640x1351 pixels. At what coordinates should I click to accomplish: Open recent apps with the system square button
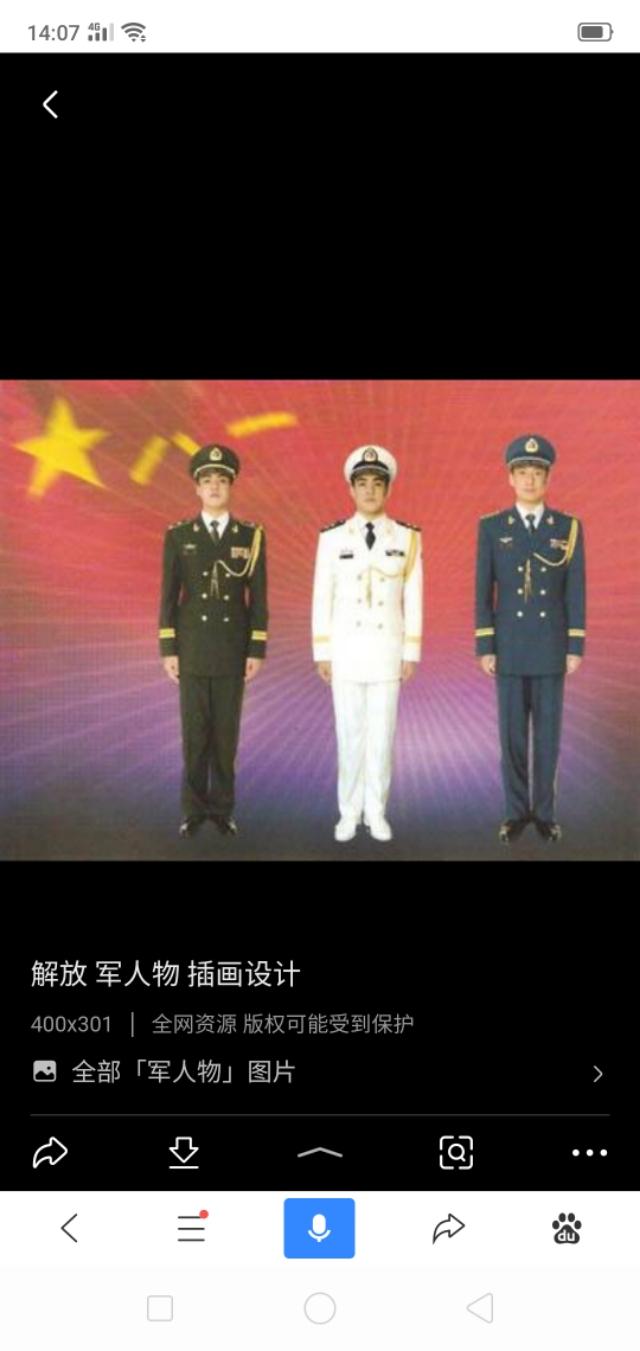[x=160, y=1308]
